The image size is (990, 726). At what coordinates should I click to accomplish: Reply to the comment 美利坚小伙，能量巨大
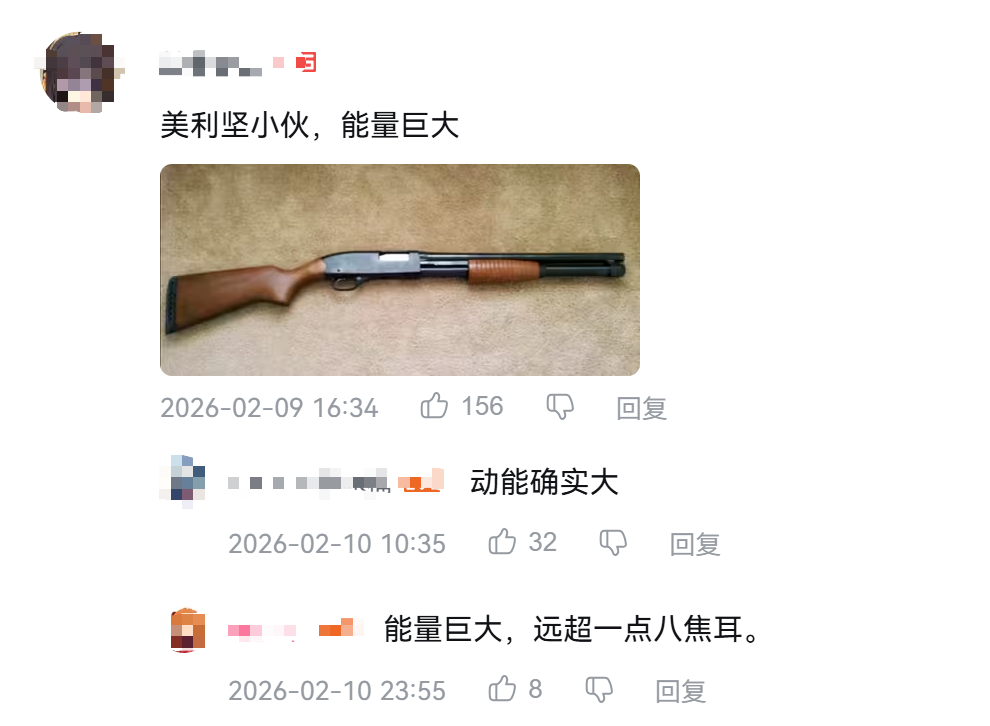[641, 408]
